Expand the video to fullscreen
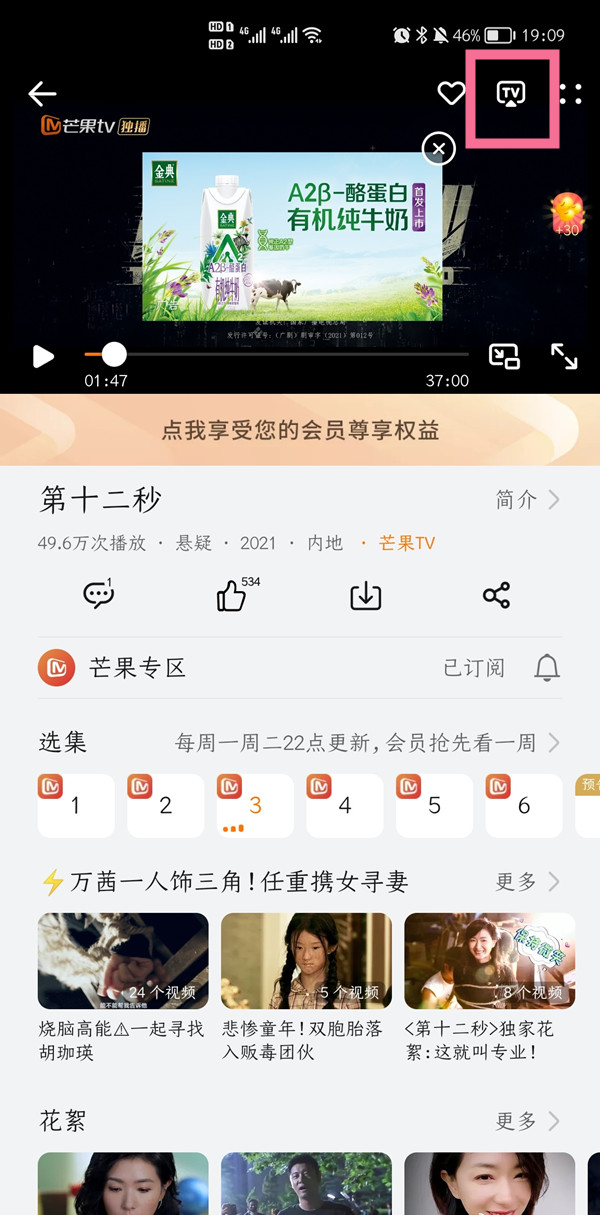The height and width of the screenshot is (1215, 600). (x=564, y=356)
